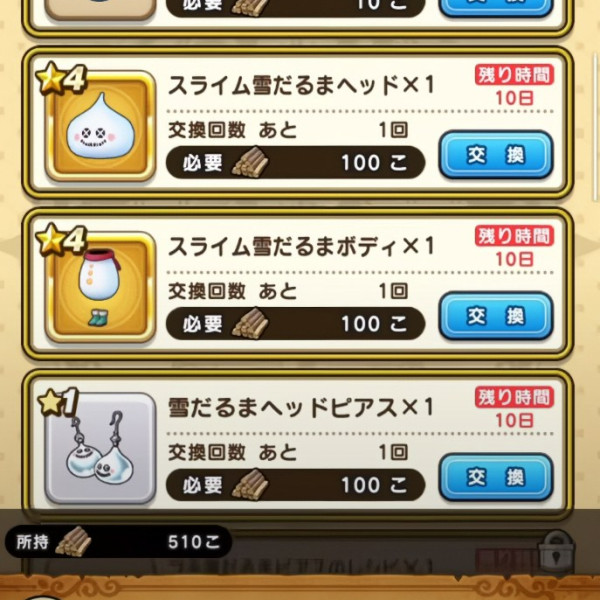Exchange for スライム雪だるまボディ

pos(495,316)
